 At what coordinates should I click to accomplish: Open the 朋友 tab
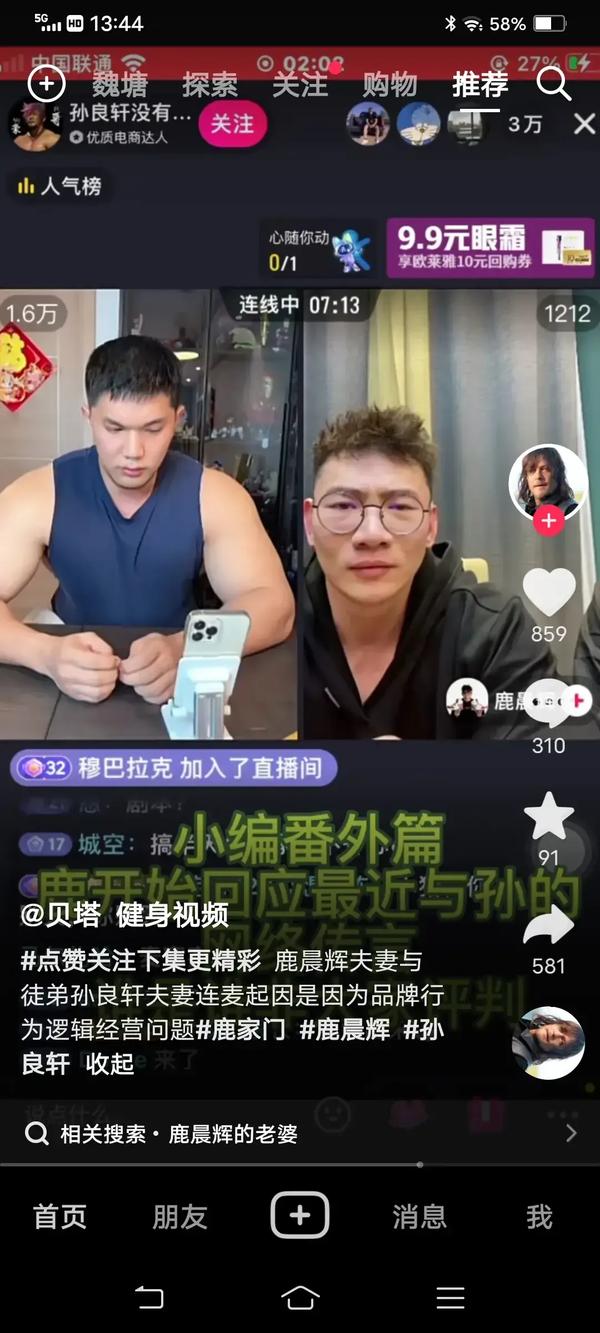coord(180,1216)
